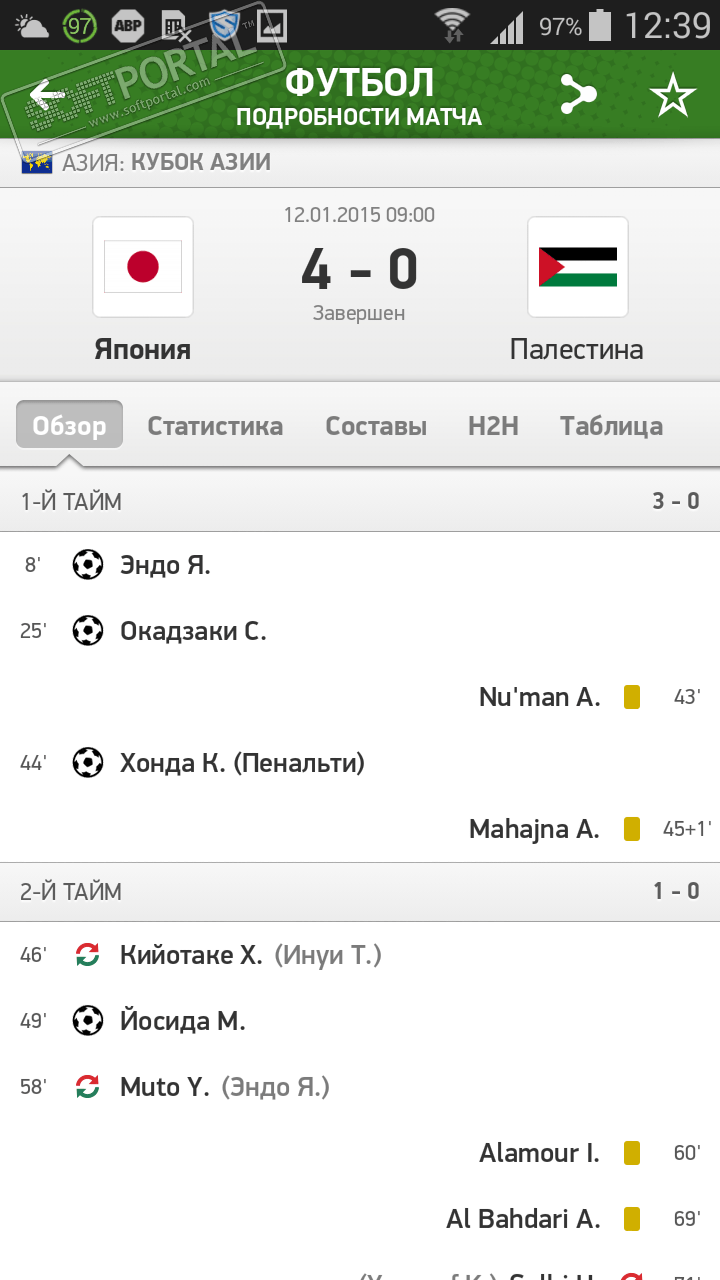Open Палестина team page

click(x=577, y=268)
